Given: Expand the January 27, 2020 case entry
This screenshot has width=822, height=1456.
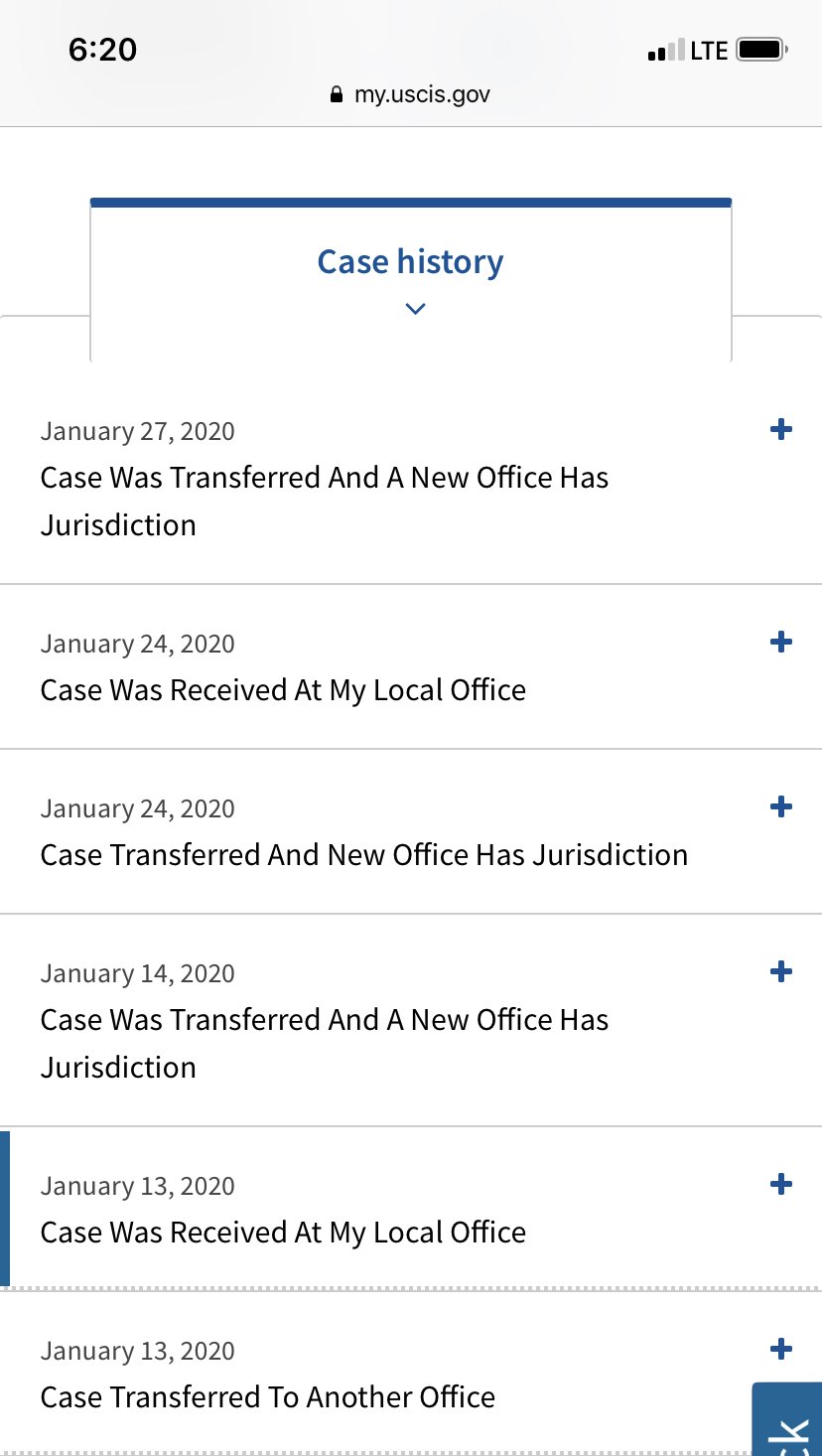Looking at the screenshot, I should pos(781,429).
